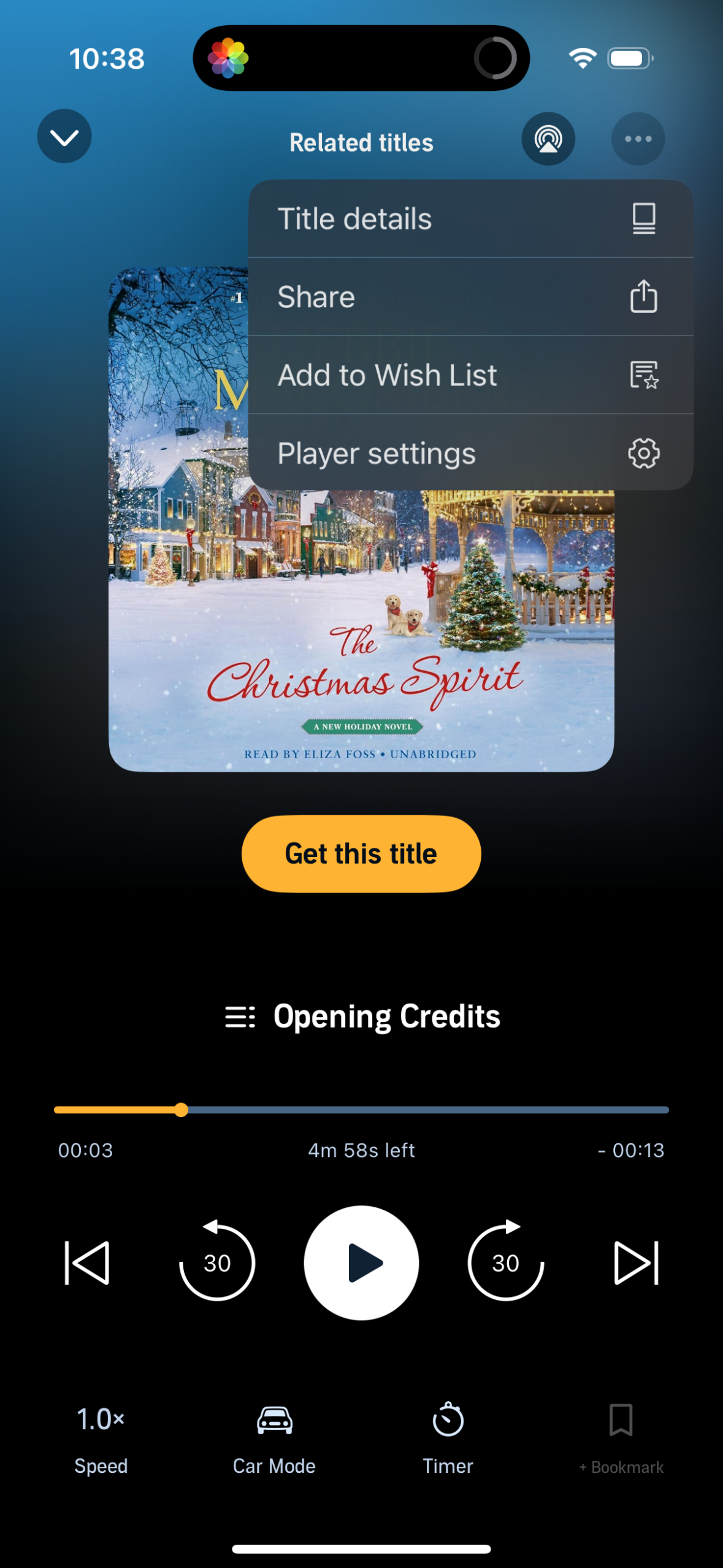Open the sleep Timer

point(448,1439)
